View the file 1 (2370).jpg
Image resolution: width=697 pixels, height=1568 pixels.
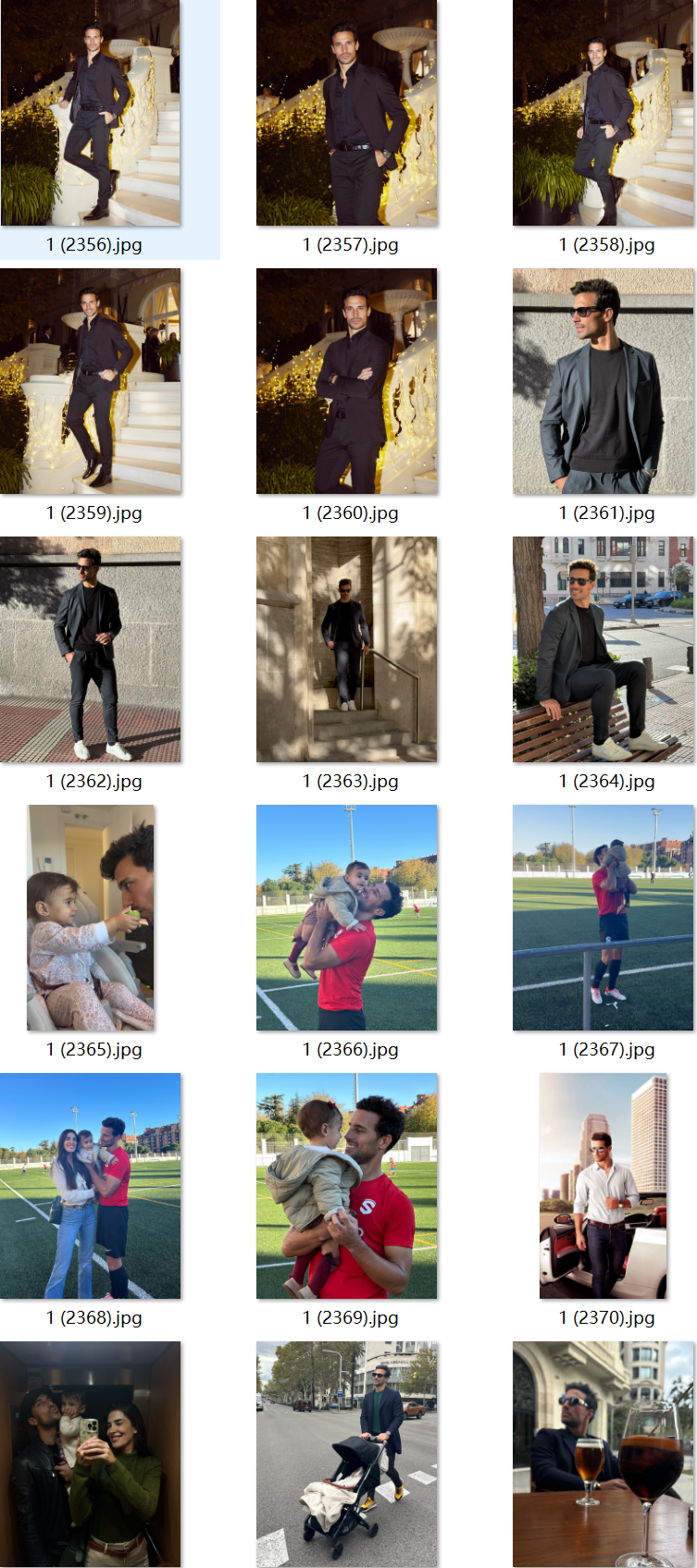(604, 1186)
